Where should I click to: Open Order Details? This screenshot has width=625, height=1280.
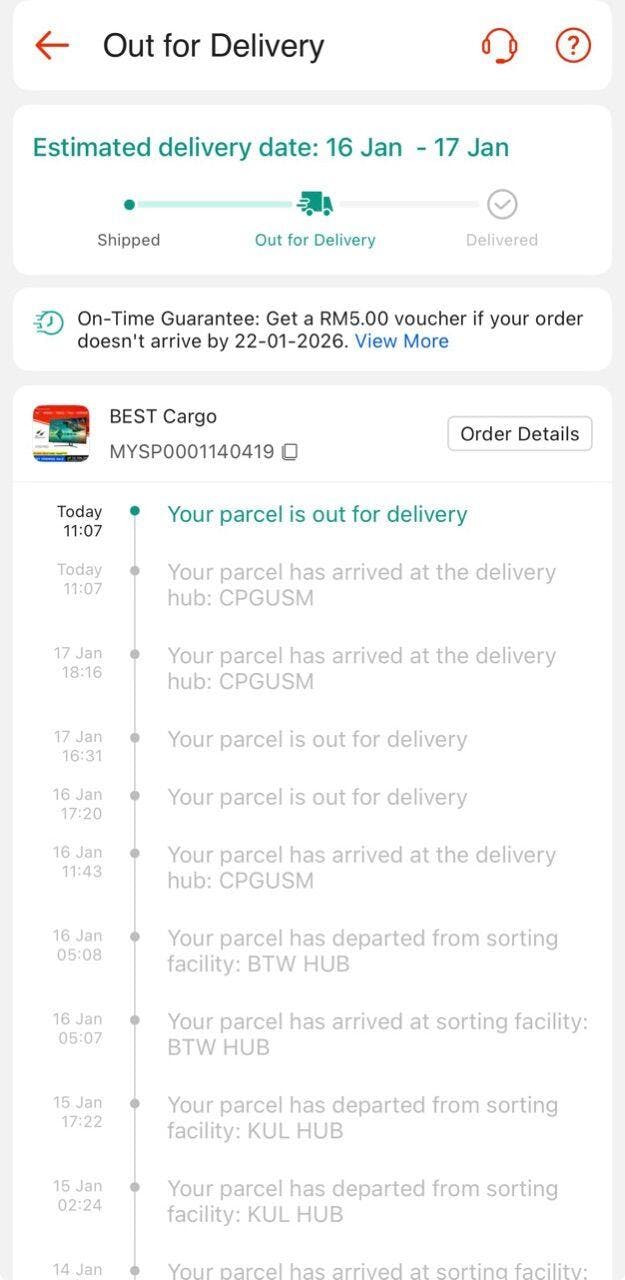point(519,434)
